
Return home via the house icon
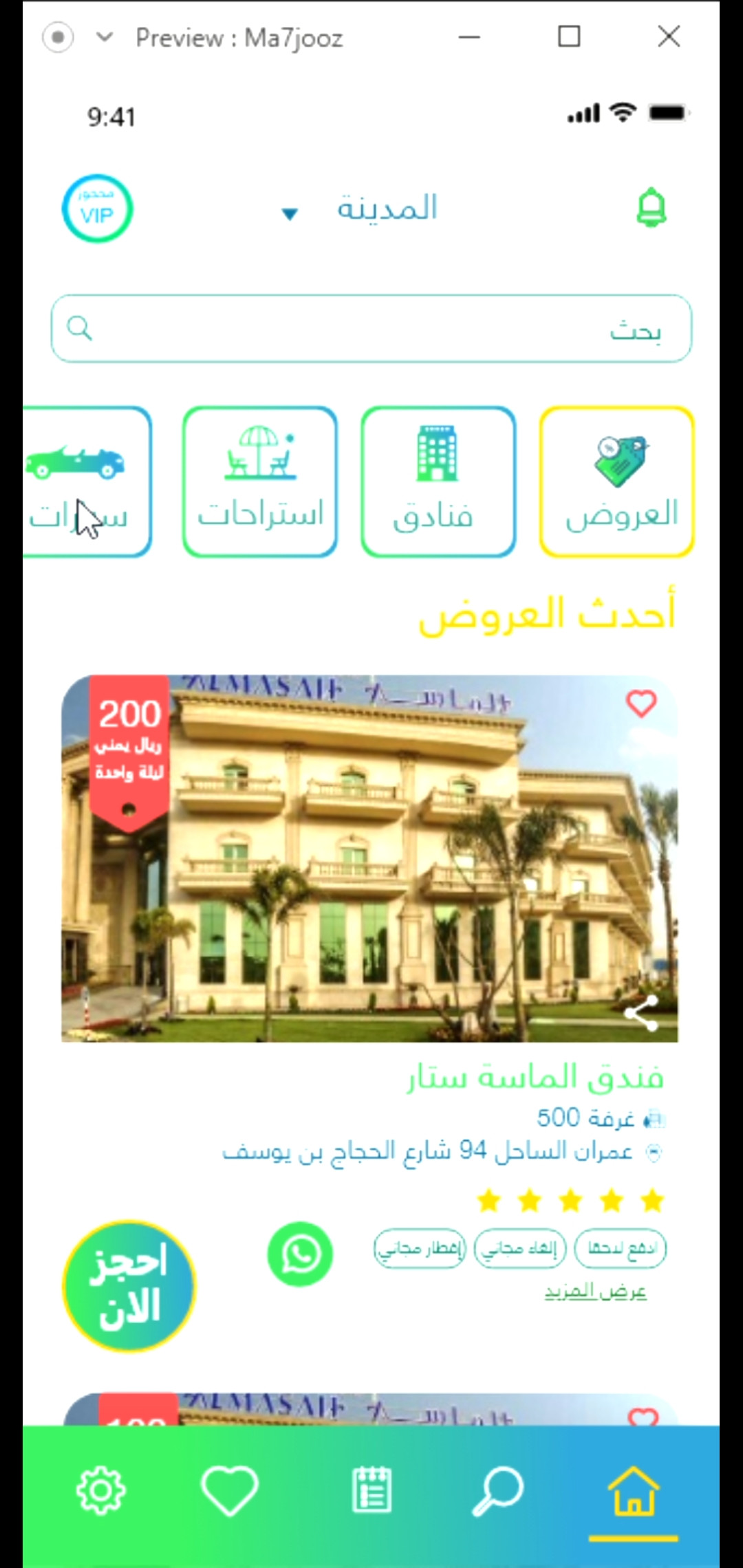point(634,1490)
